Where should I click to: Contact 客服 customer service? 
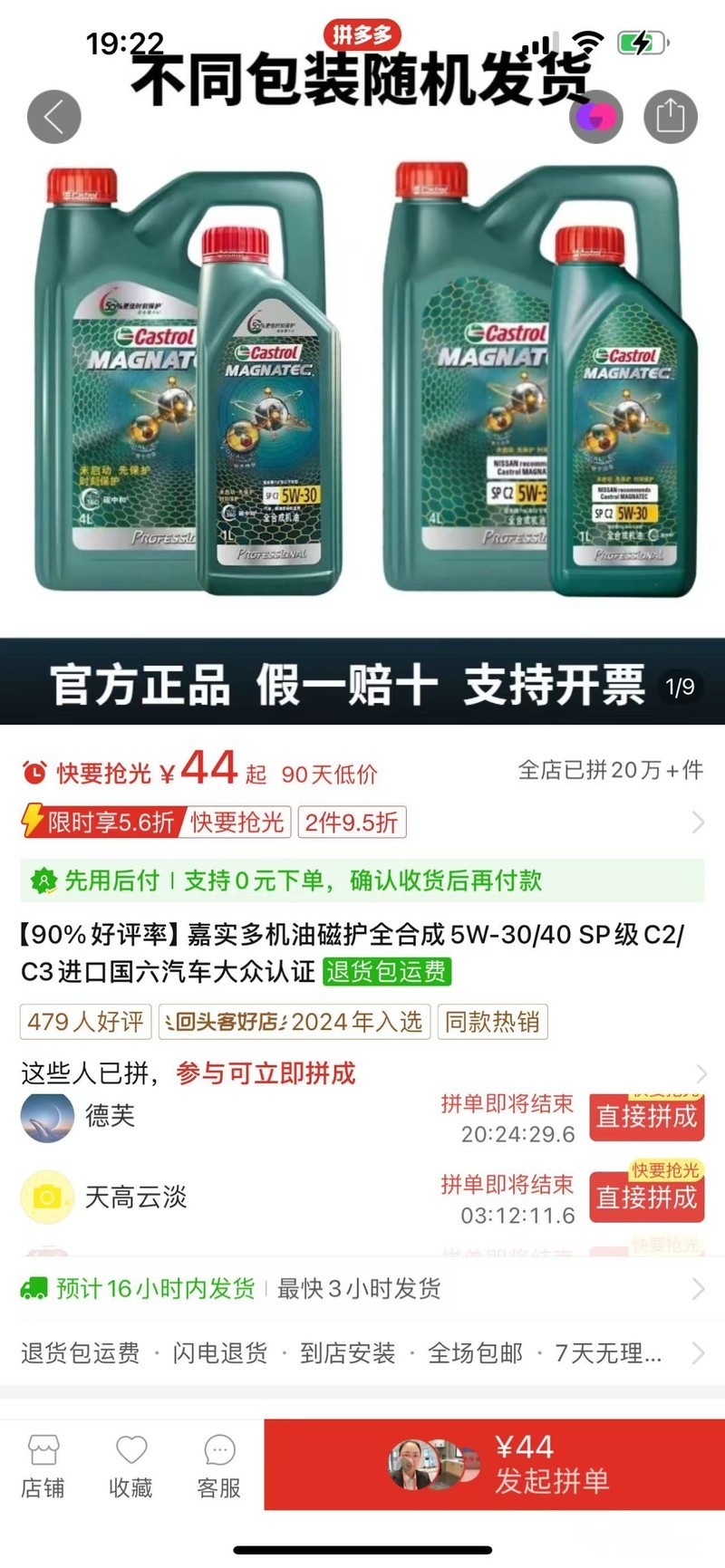coord(218,1466)
